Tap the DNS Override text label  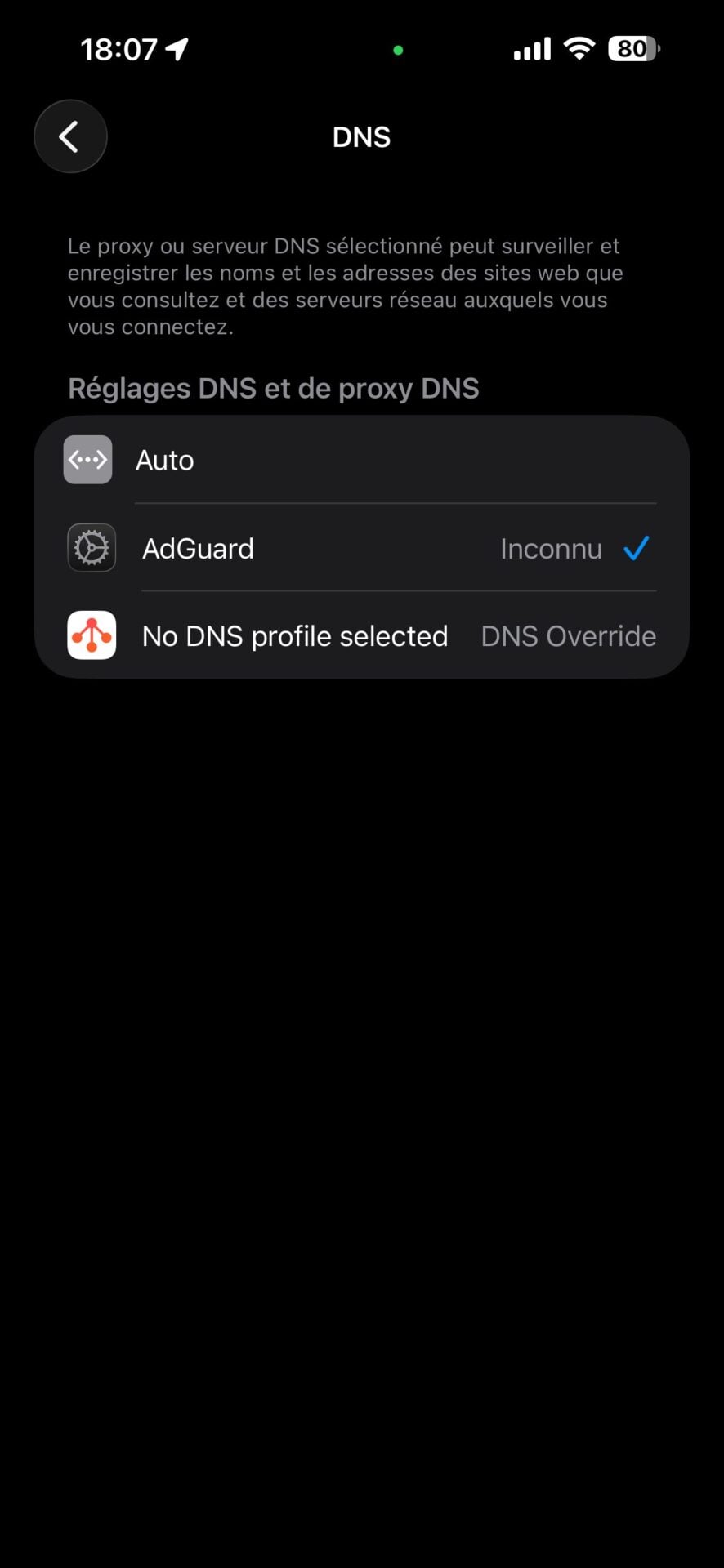(x=568, y=635)
